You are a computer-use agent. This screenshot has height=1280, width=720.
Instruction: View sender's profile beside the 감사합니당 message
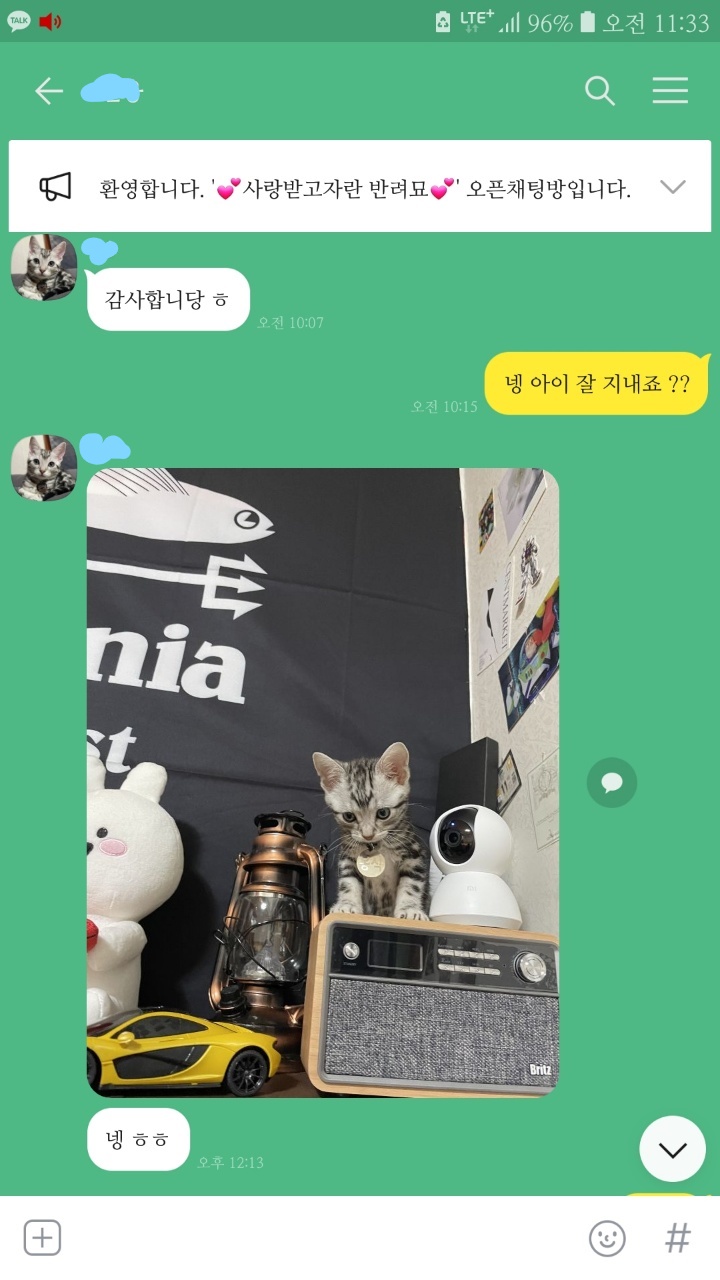(44, 267)
